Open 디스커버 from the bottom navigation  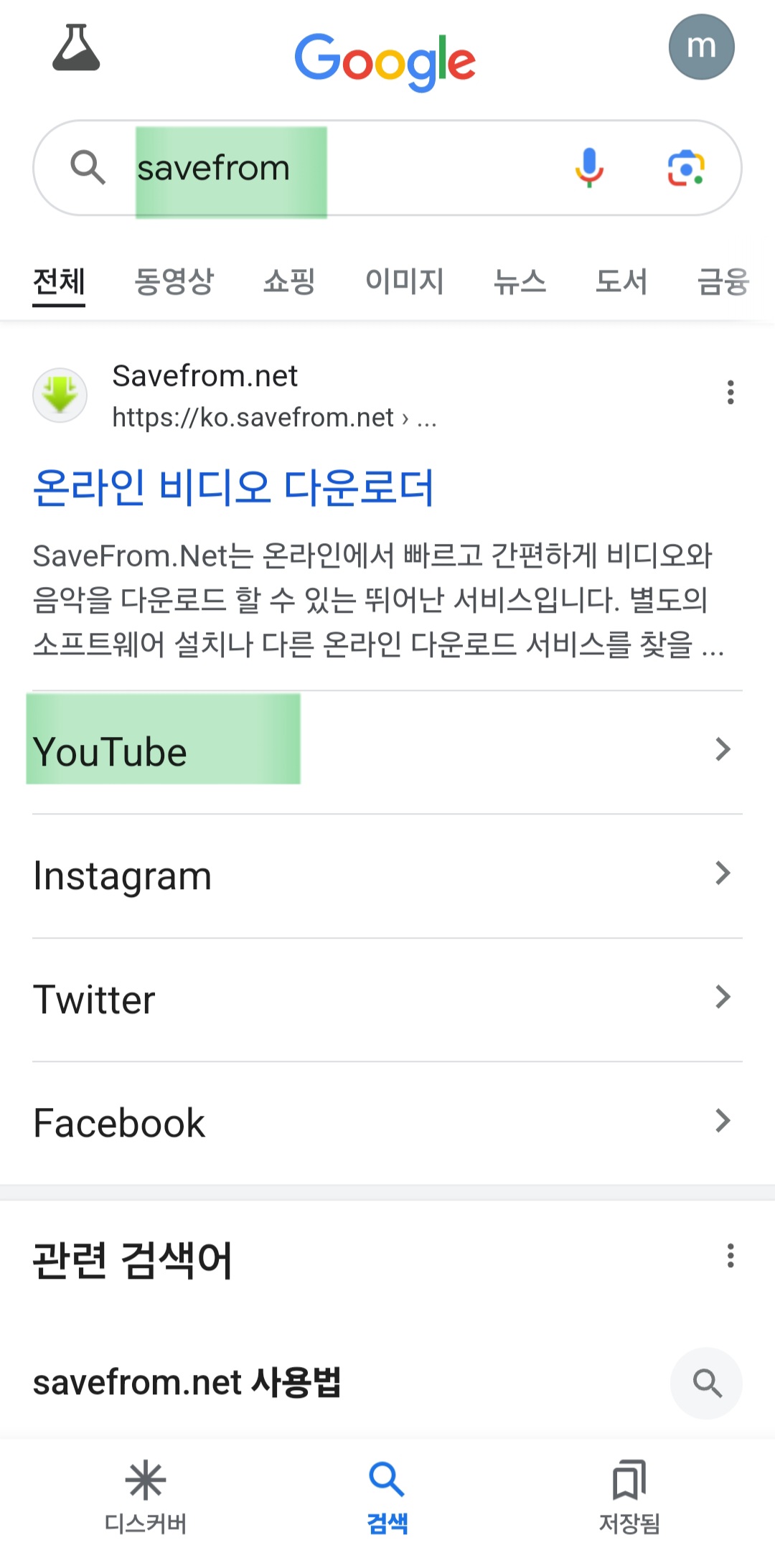point(147,1500)
